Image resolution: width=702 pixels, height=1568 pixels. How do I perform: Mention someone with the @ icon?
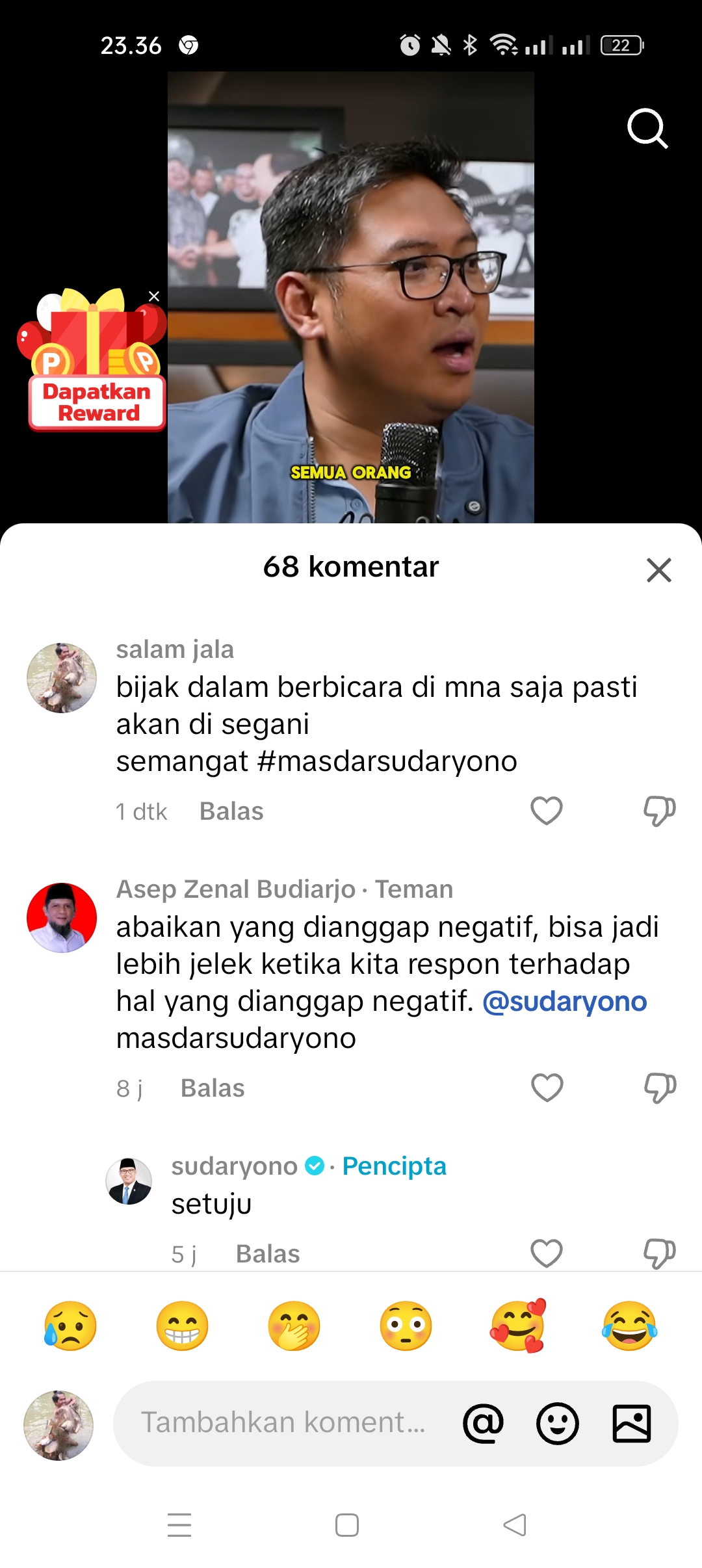(x=483, y=1424)
